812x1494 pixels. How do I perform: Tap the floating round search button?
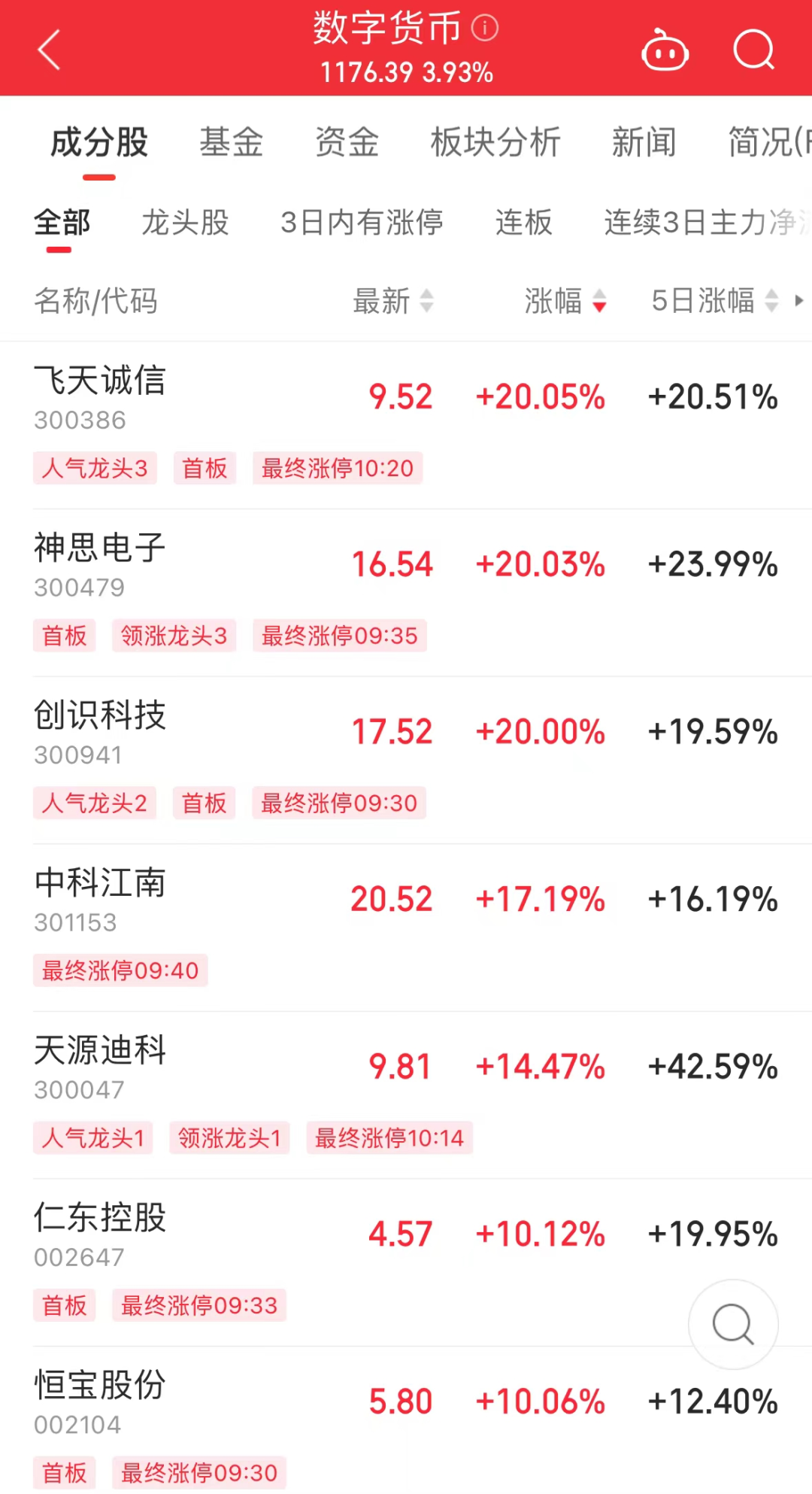coord(733,1324)
